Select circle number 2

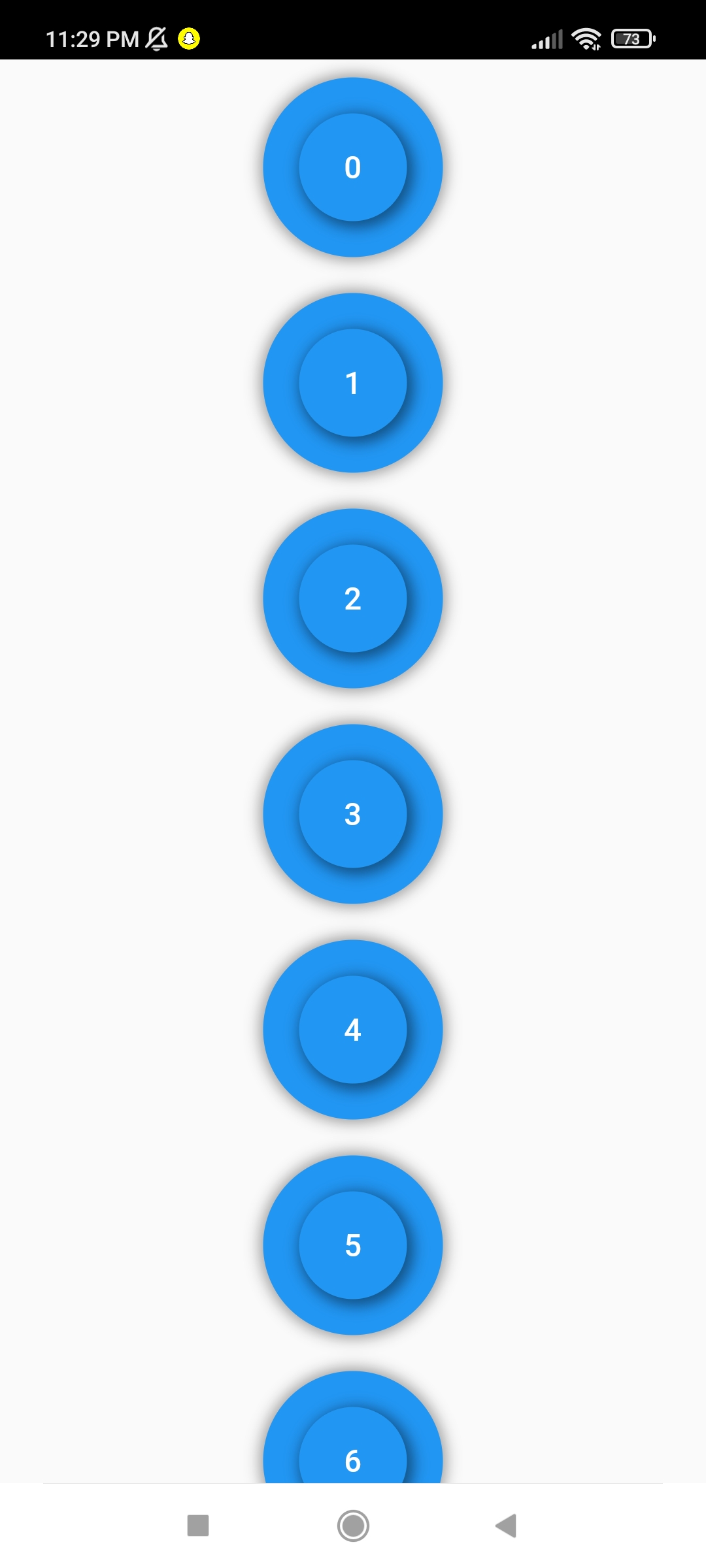point(353,599)
